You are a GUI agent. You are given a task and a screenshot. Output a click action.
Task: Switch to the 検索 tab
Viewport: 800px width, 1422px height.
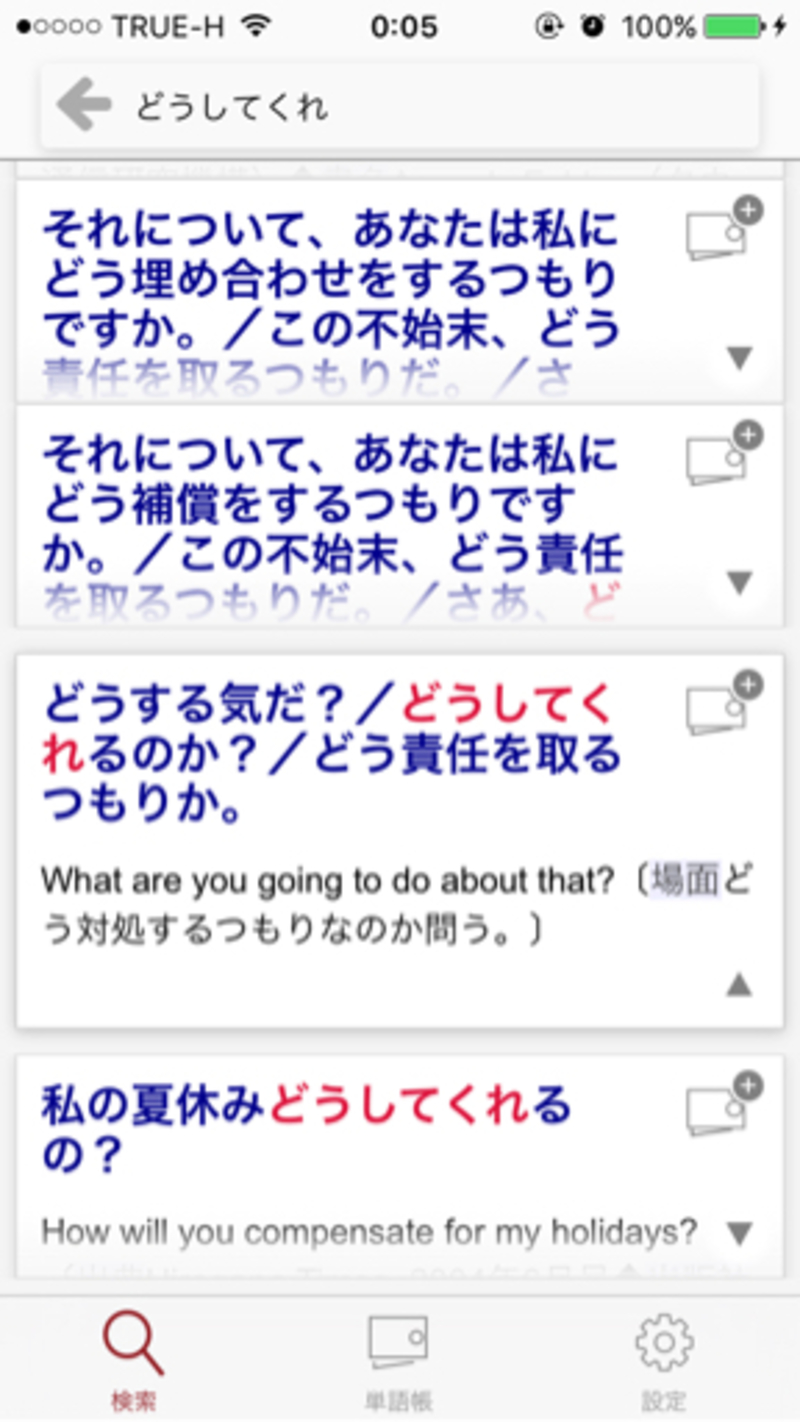tap(133, 1360)
